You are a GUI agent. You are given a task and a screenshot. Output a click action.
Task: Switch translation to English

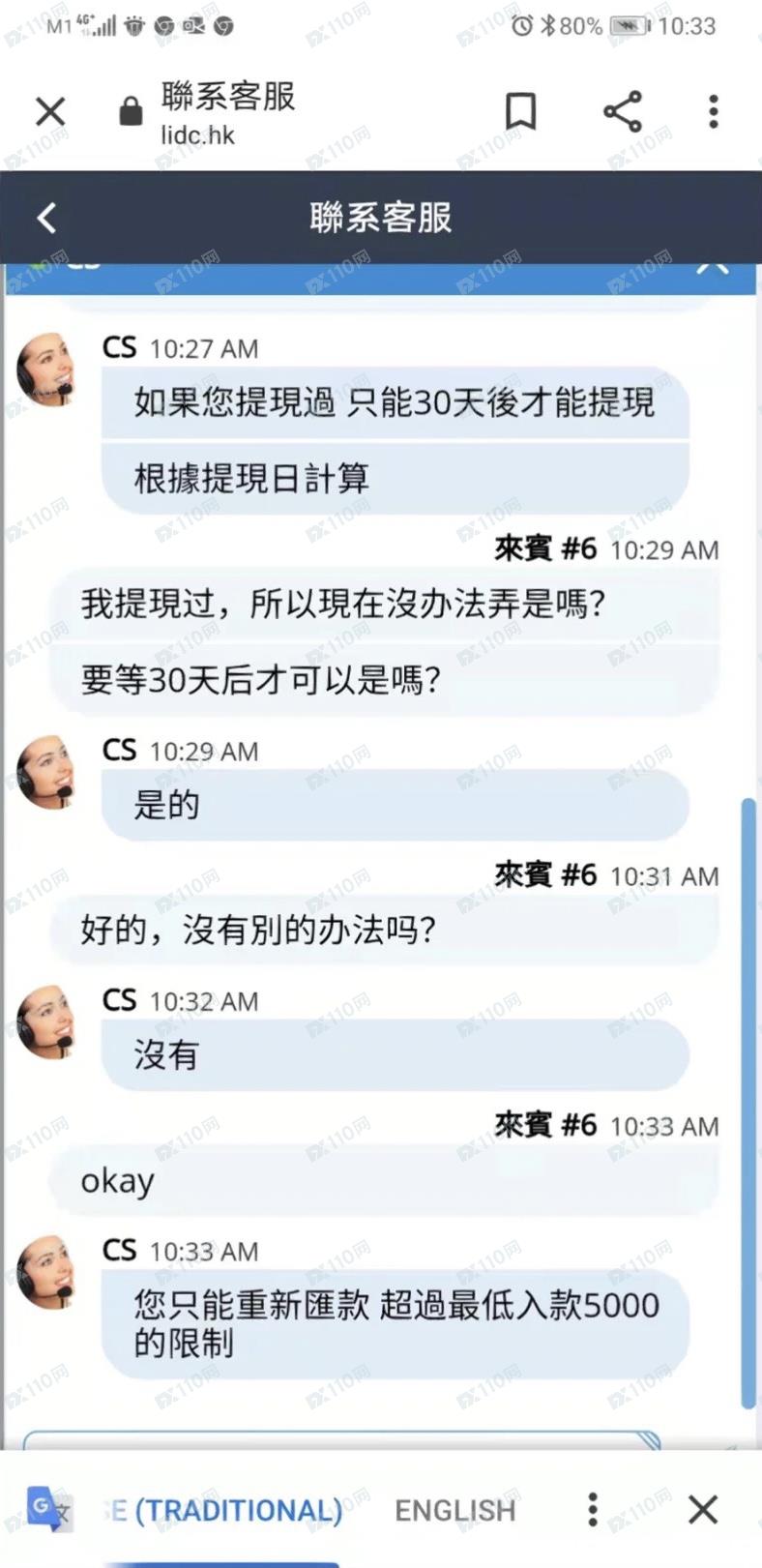pyautogui.click(x=454, y=1510)
